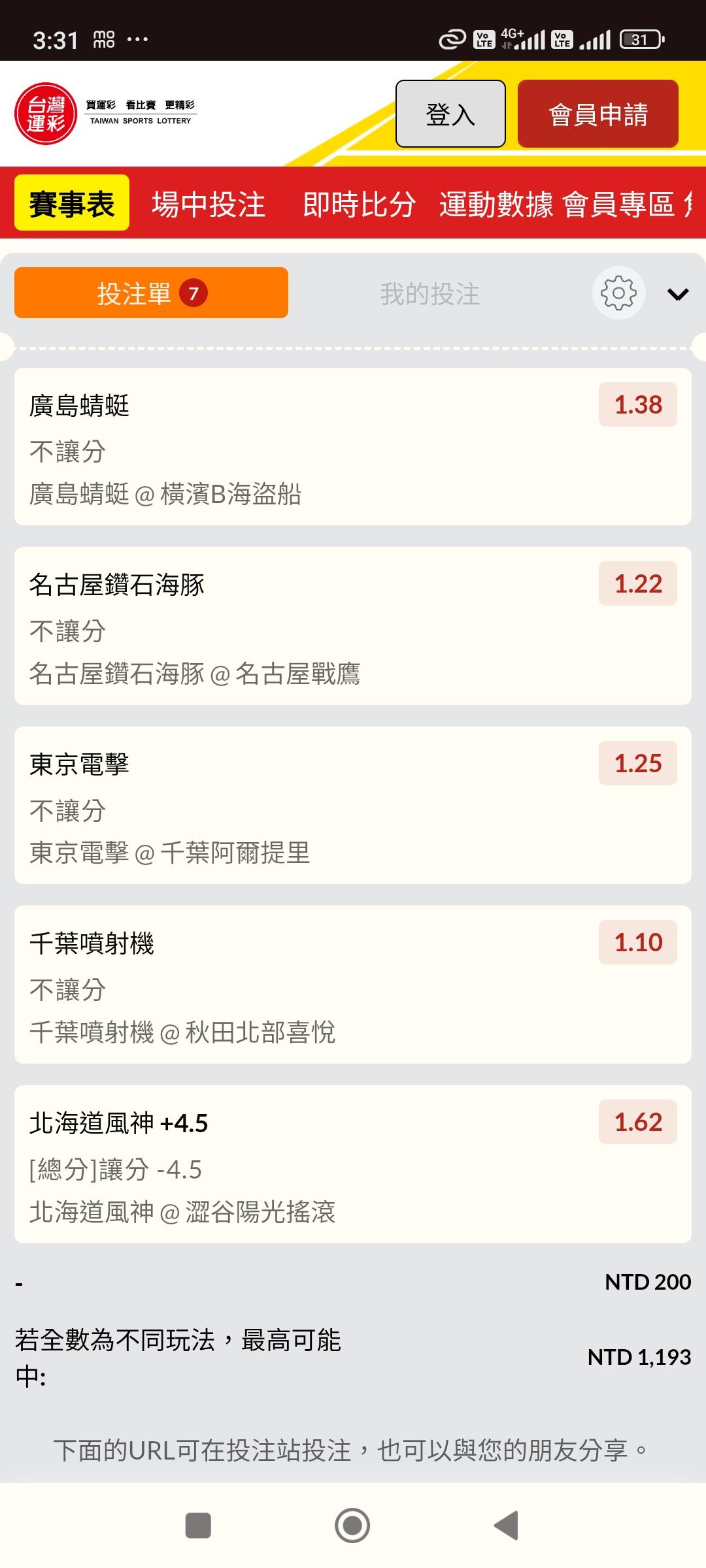The height and width of the screenshot is (1568, 706).
Task: Open the 會員專區 member area
Action: tap(618, 204)
